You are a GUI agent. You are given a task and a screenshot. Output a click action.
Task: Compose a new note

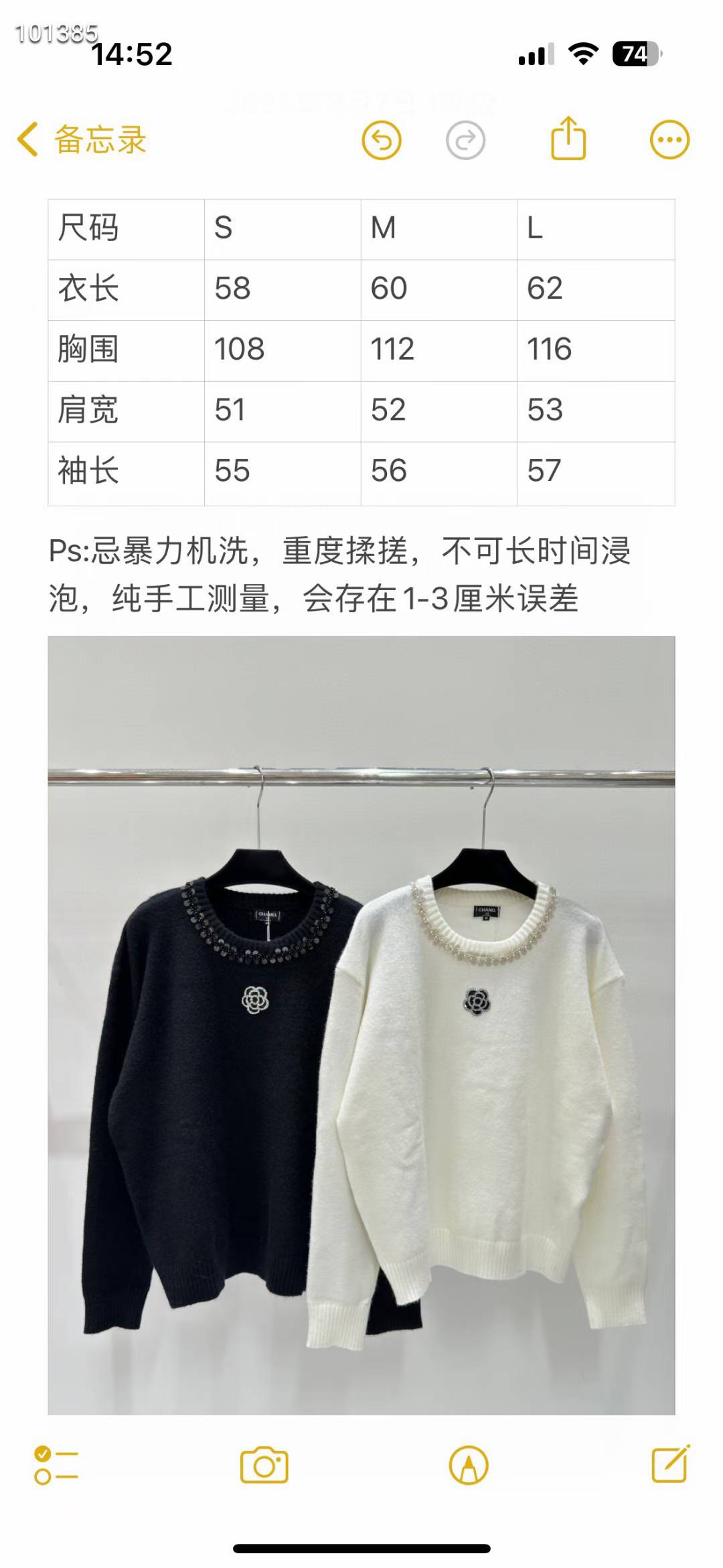670,1464
